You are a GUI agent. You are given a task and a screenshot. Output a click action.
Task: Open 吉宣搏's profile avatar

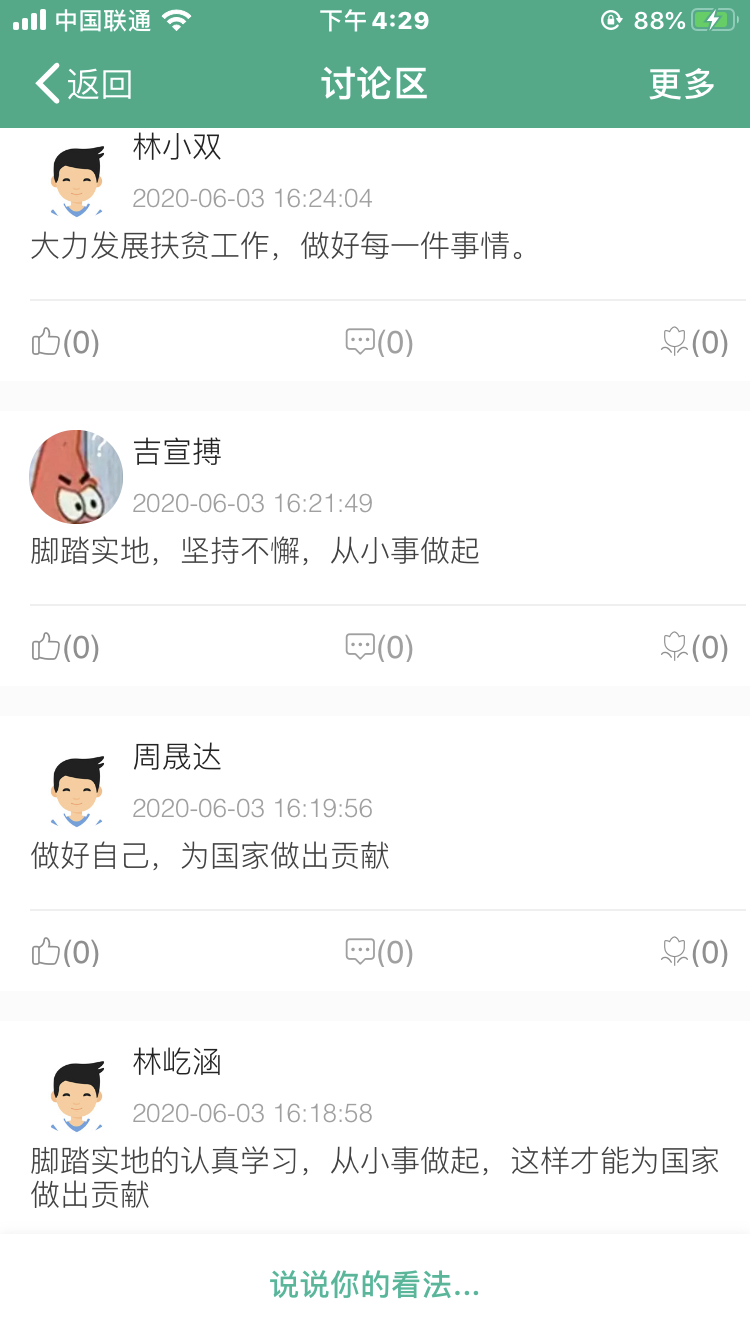(77, 477)
